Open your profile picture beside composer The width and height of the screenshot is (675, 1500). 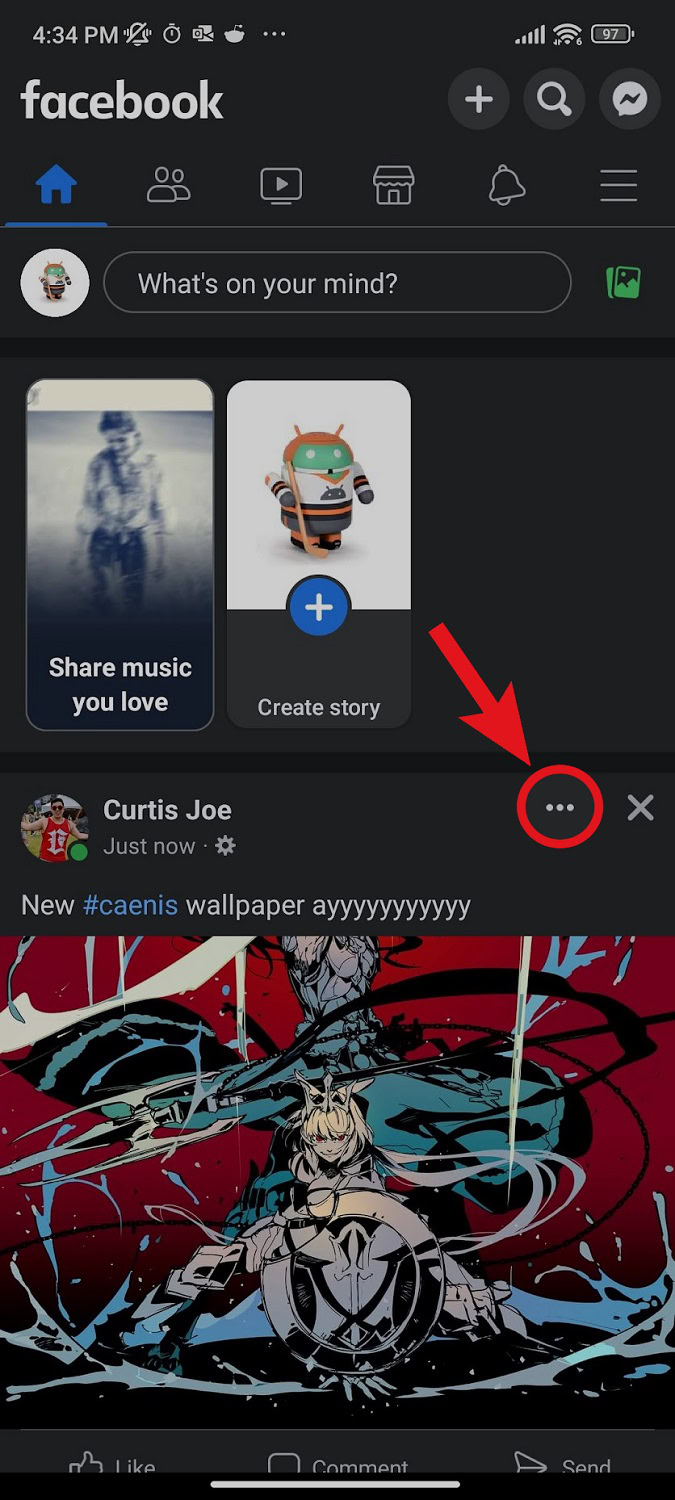pyautogui.click(x=55, y=283)
